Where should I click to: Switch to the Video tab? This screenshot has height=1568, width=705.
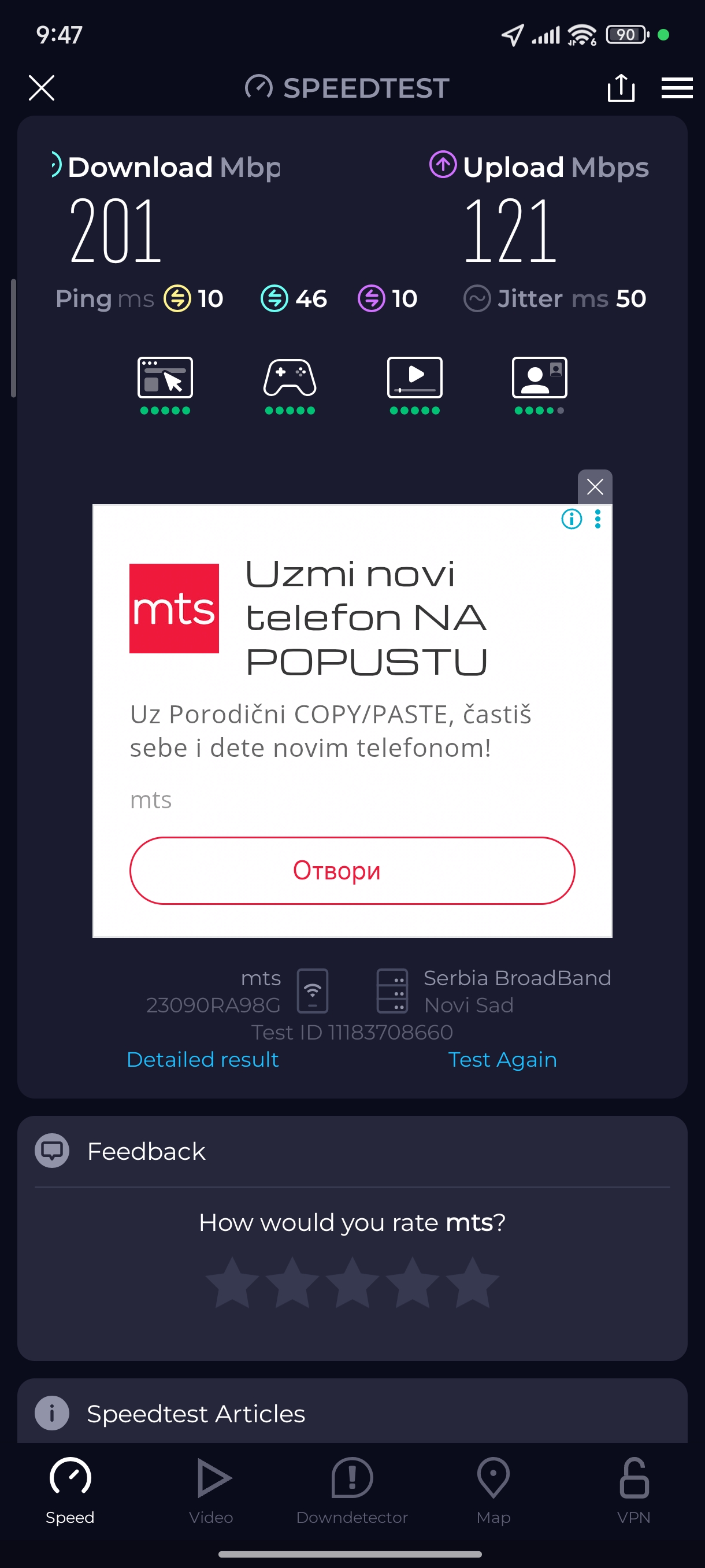[211, 1490]
